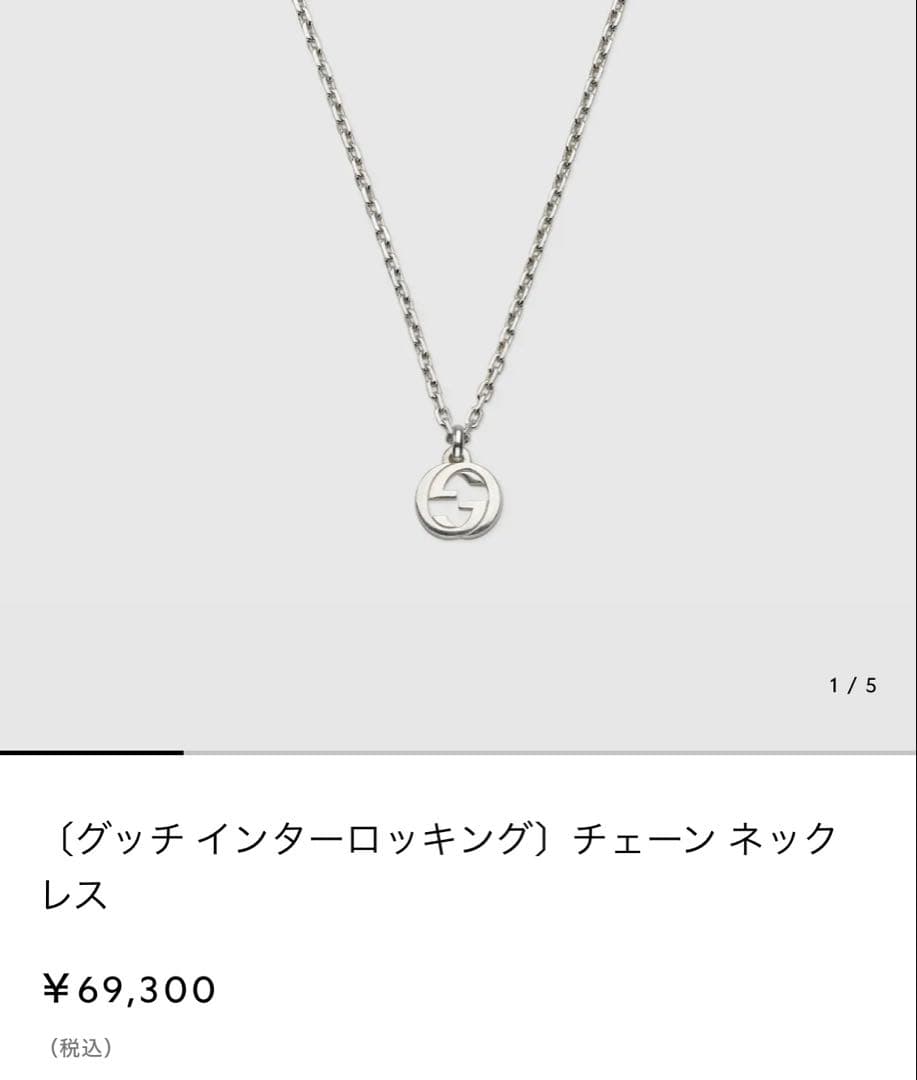Viewport: 917px width, 1080px height.
Task: Select the price line for the necklace
Action: pyautogui.click(x=130, y=990)
